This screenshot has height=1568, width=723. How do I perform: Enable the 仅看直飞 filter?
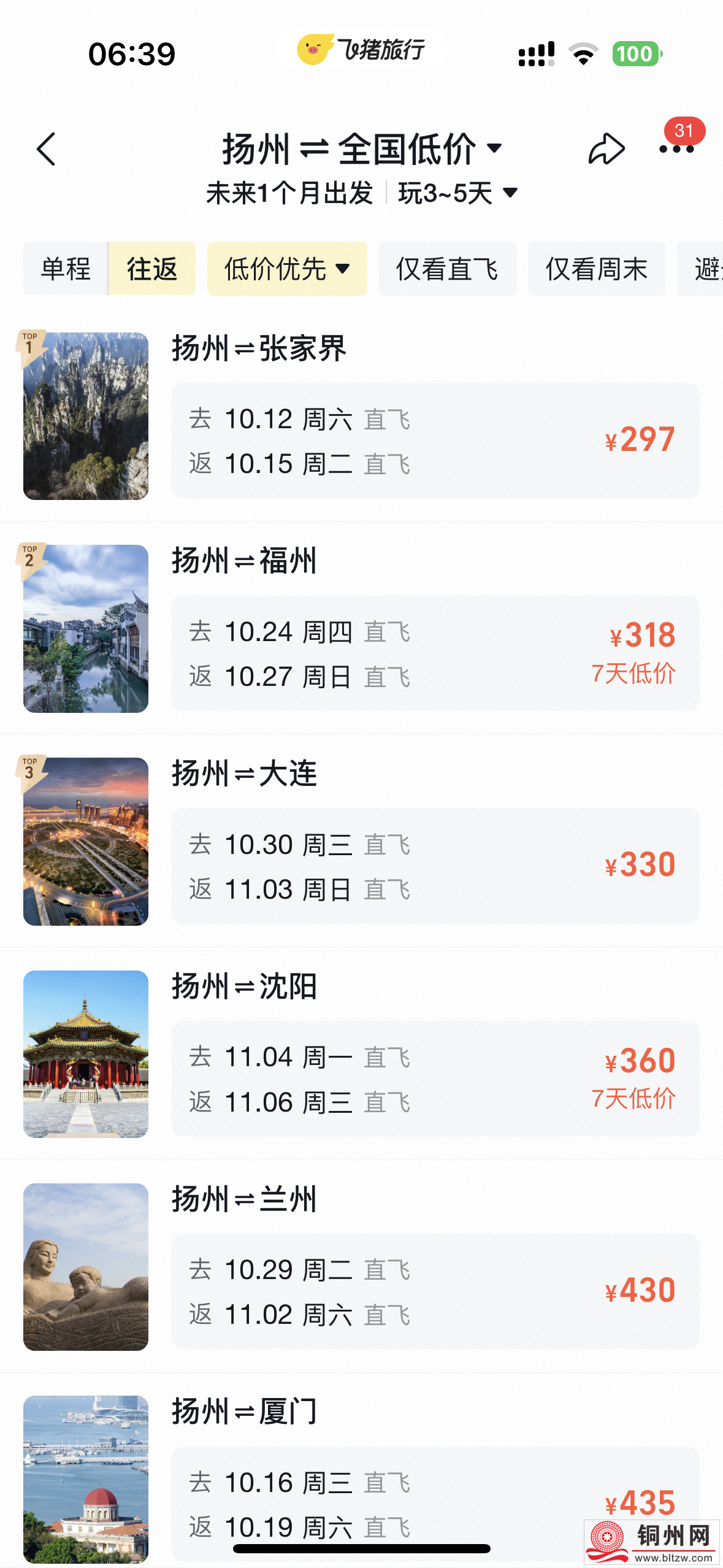[447, 269]
